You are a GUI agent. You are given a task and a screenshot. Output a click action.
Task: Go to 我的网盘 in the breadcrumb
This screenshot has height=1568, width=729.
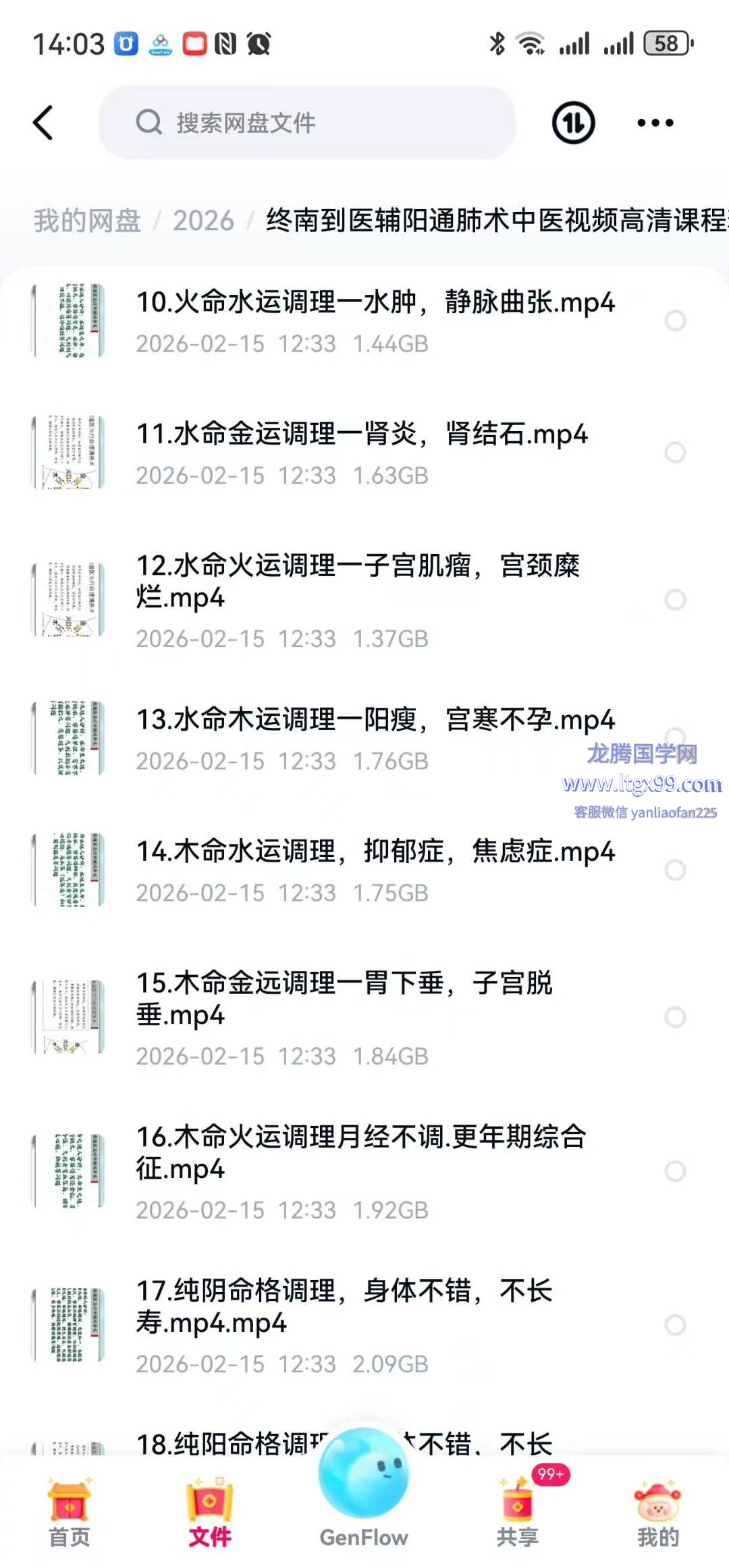pos(87,221)
